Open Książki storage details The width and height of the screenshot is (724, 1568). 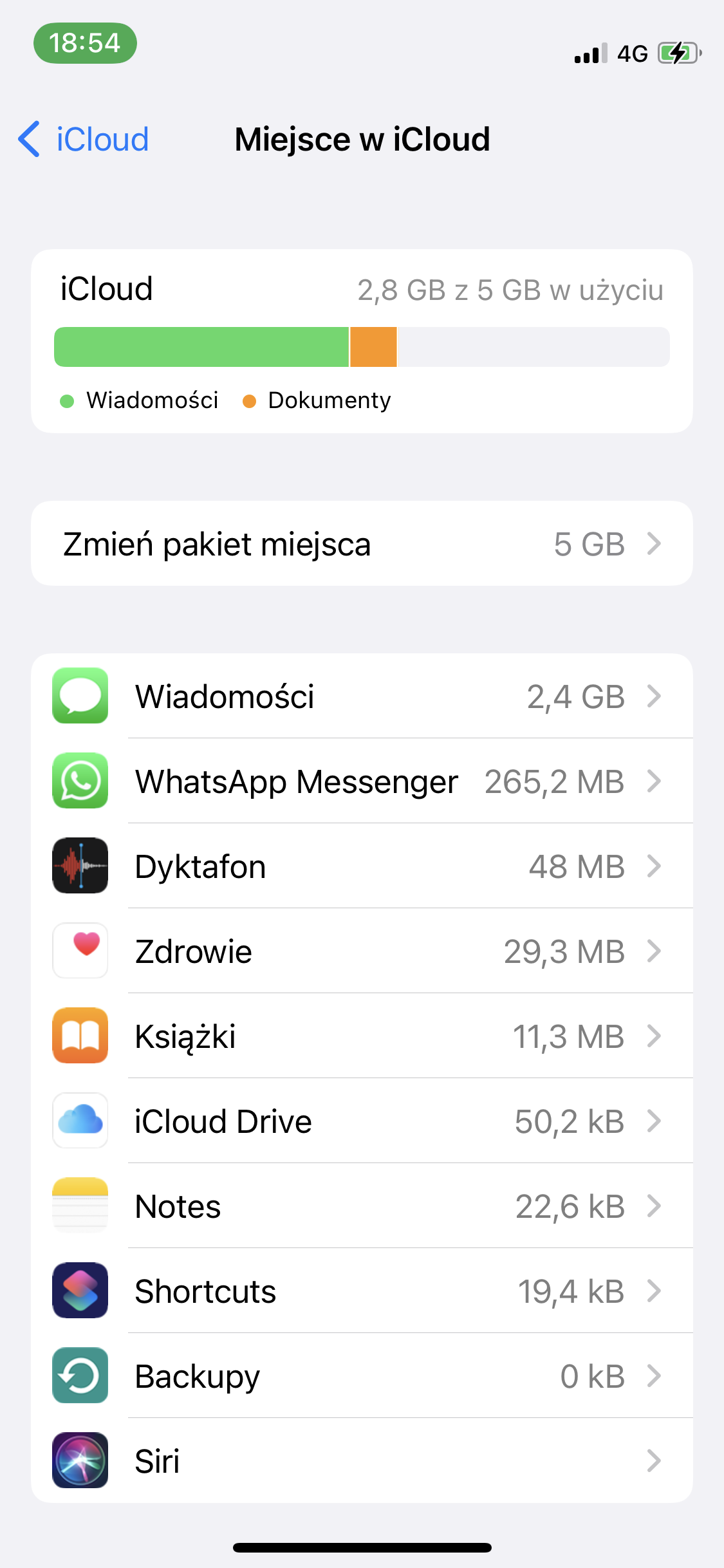(362, 1036)
